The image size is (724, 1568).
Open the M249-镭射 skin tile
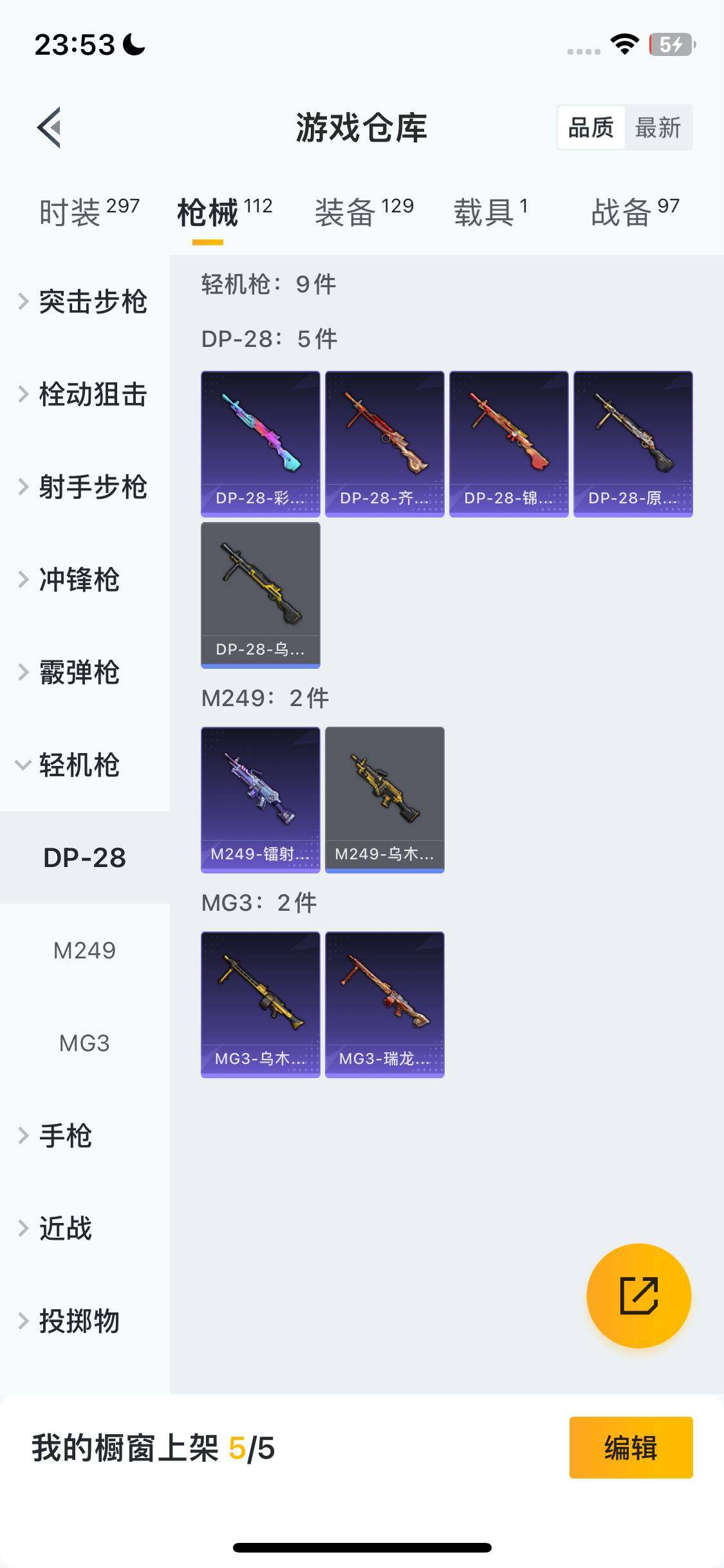(x=260, y=799)
